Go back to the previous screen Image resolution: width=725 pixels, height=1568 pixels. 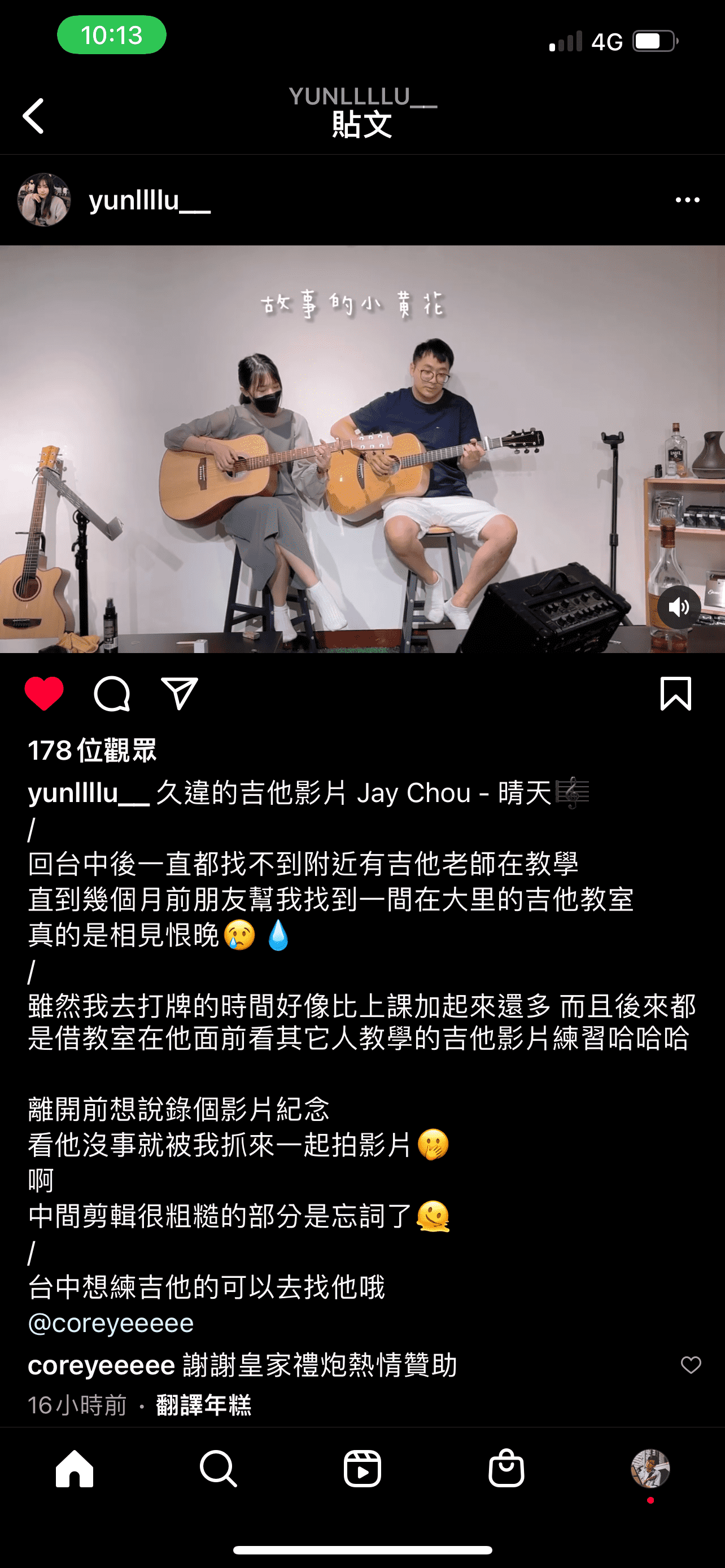point(33,116)
